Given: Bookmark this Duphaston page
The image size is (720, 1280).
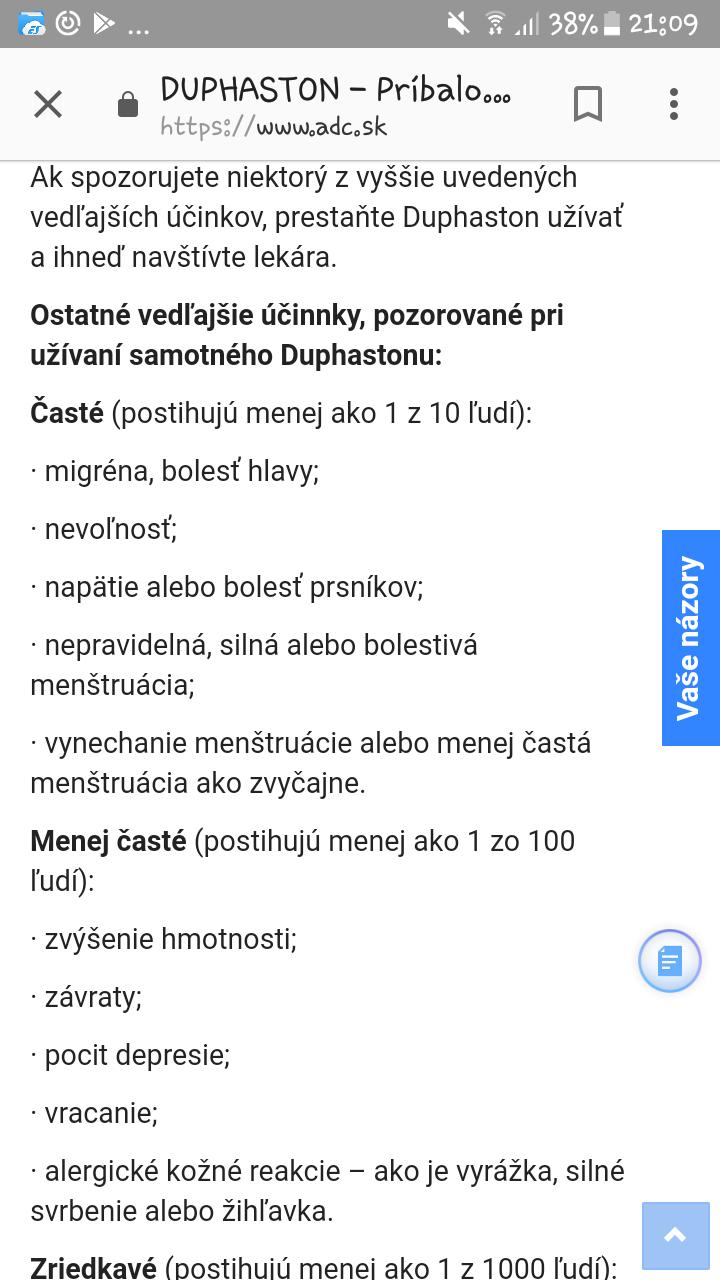Looking at the screenshot, I should 588,104.
